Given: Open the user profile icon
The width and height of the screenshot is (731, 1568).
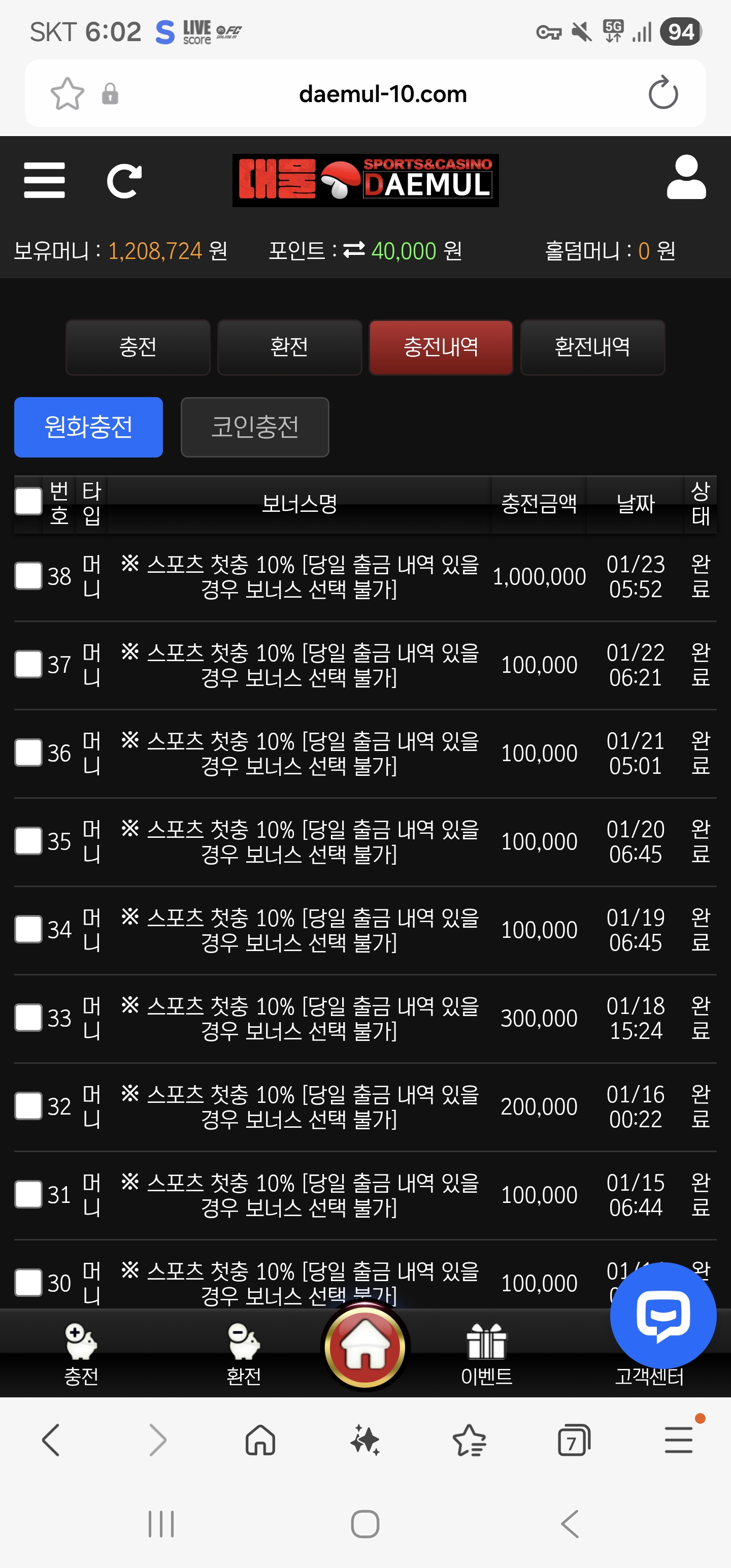Looking at the screenshot, I should point(686,177).
